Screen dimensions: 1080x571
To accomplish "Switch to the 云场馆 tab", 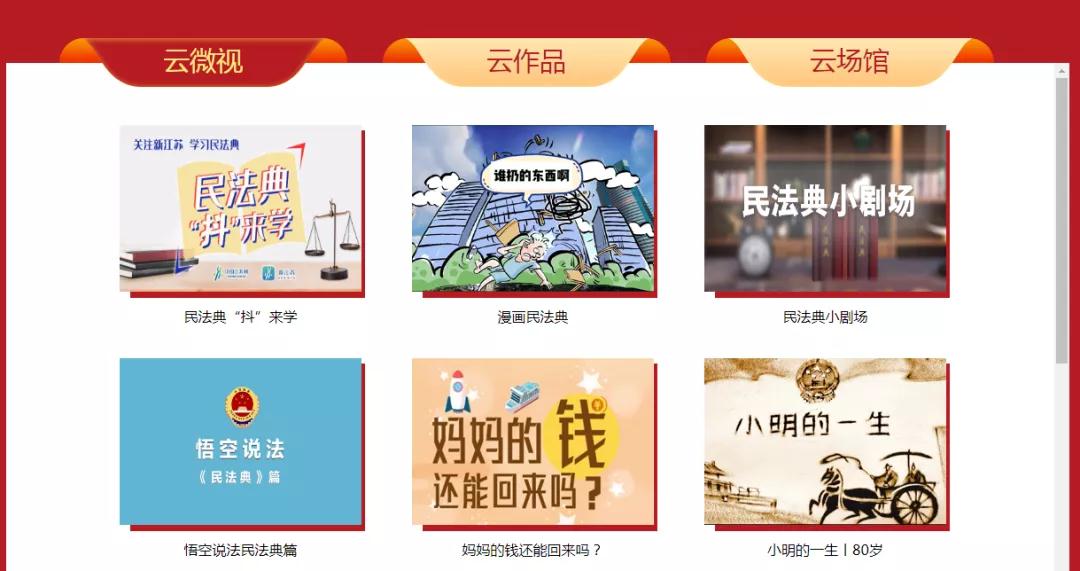I will pos(849,62).
